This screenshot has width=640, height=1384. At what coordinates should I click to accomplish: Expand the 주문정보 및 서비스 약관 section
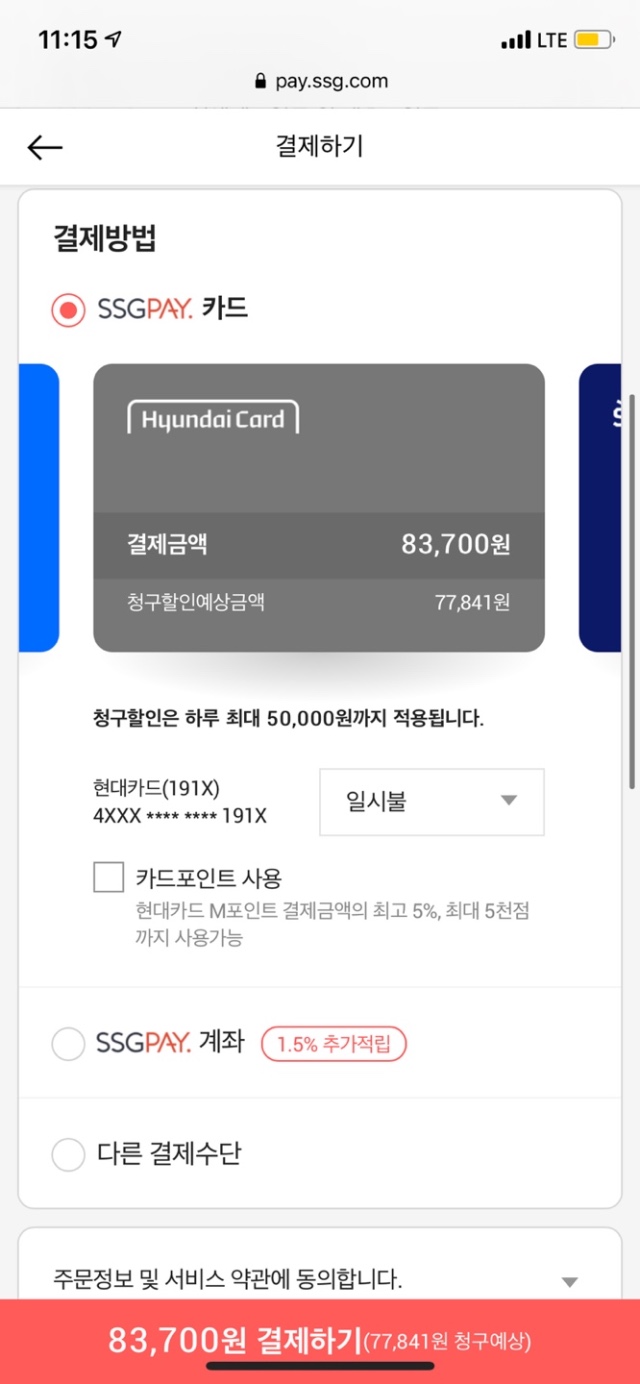coord(569,1281)
